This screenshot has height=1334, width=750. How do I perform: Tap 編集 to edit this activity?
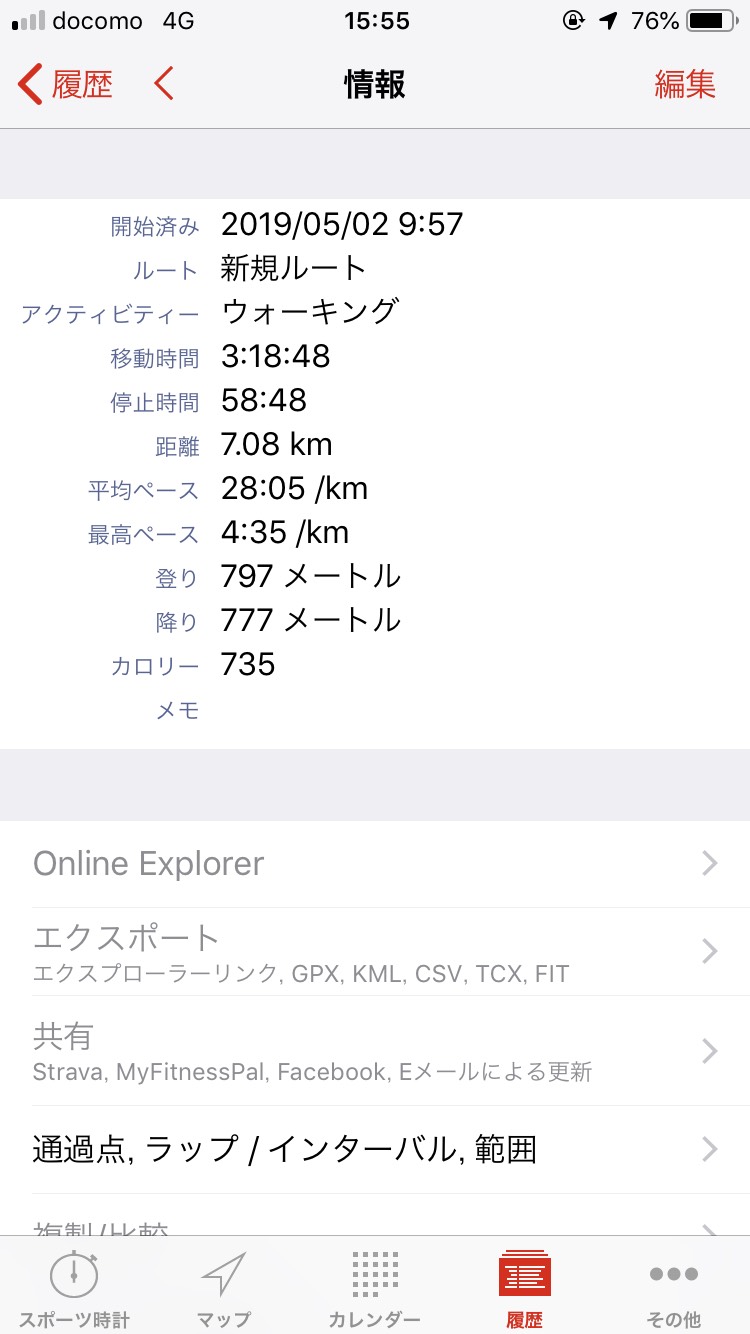685,85
